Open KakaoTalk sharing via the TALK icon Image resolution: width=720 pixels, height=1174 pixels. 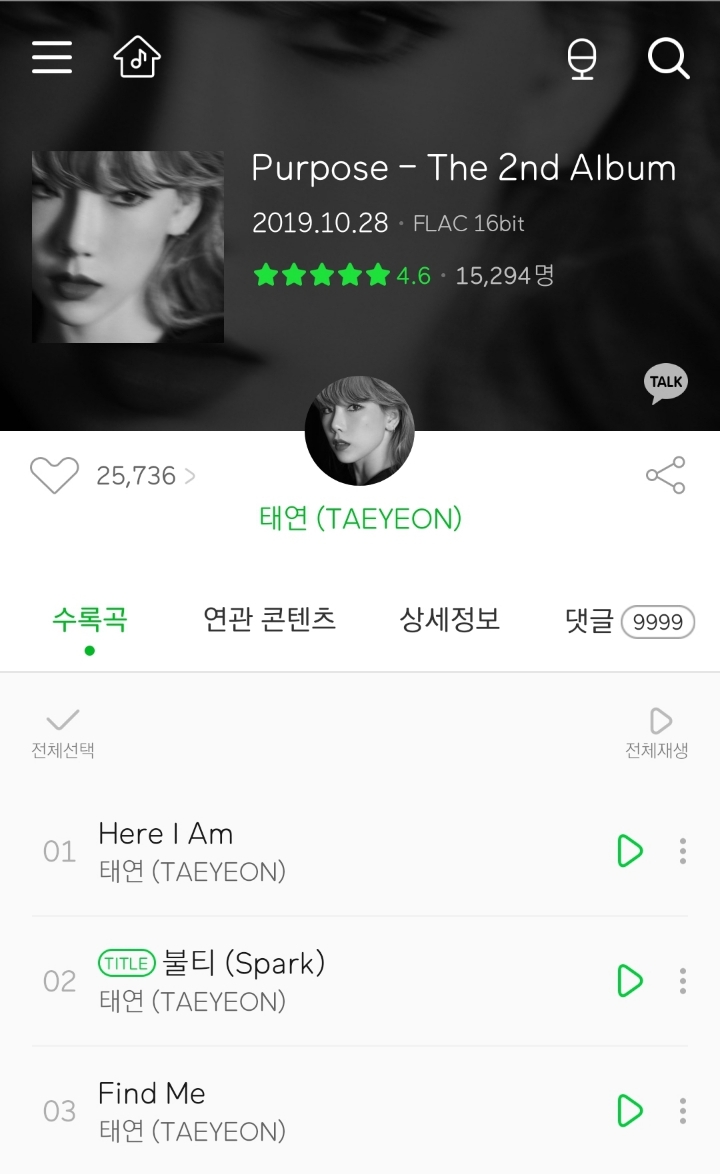[x=666, y=381]
